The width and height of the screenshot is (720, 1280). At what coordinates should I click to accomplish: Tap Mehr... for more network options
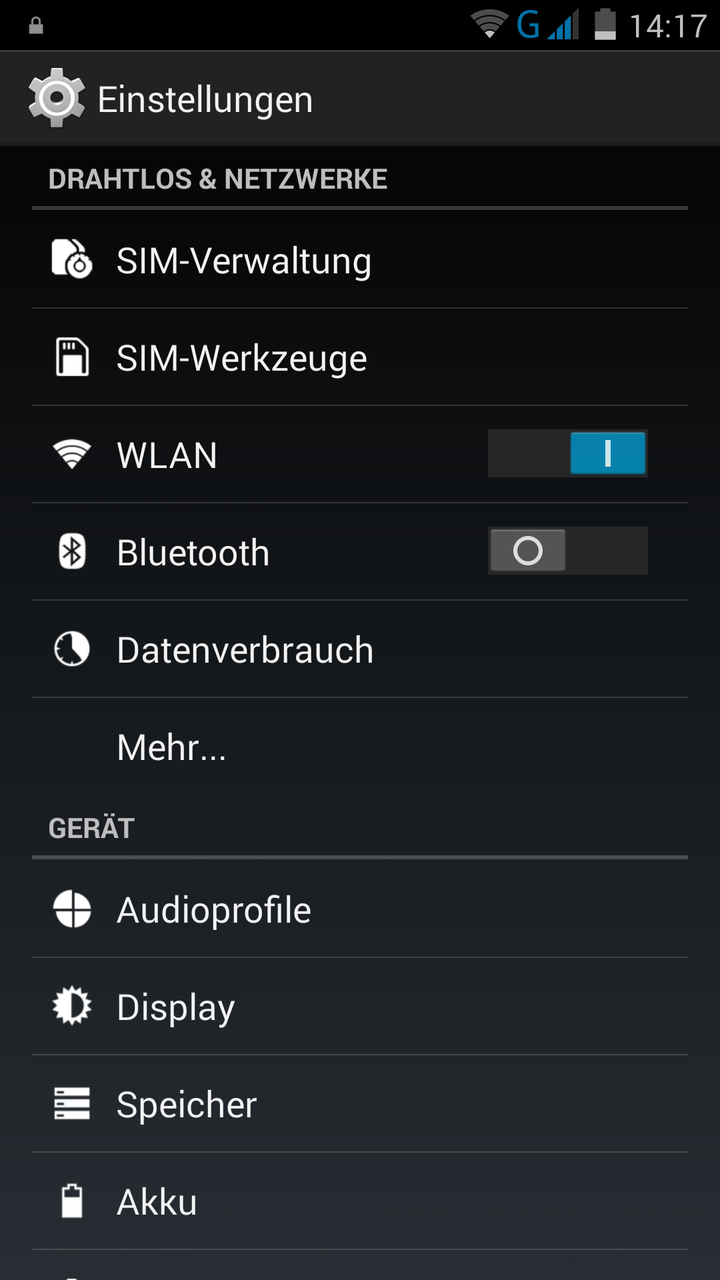(x=360, y=746)
